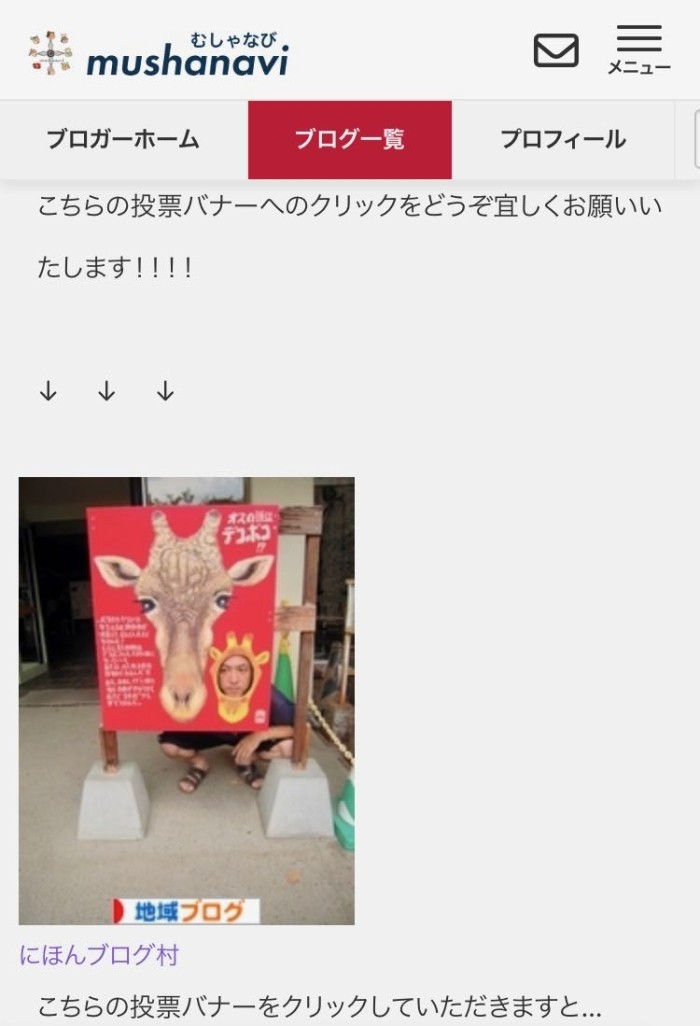The image size is (700, 1026).
Task: Open the メニュー hamburger menu
Action: coord(639,51)
